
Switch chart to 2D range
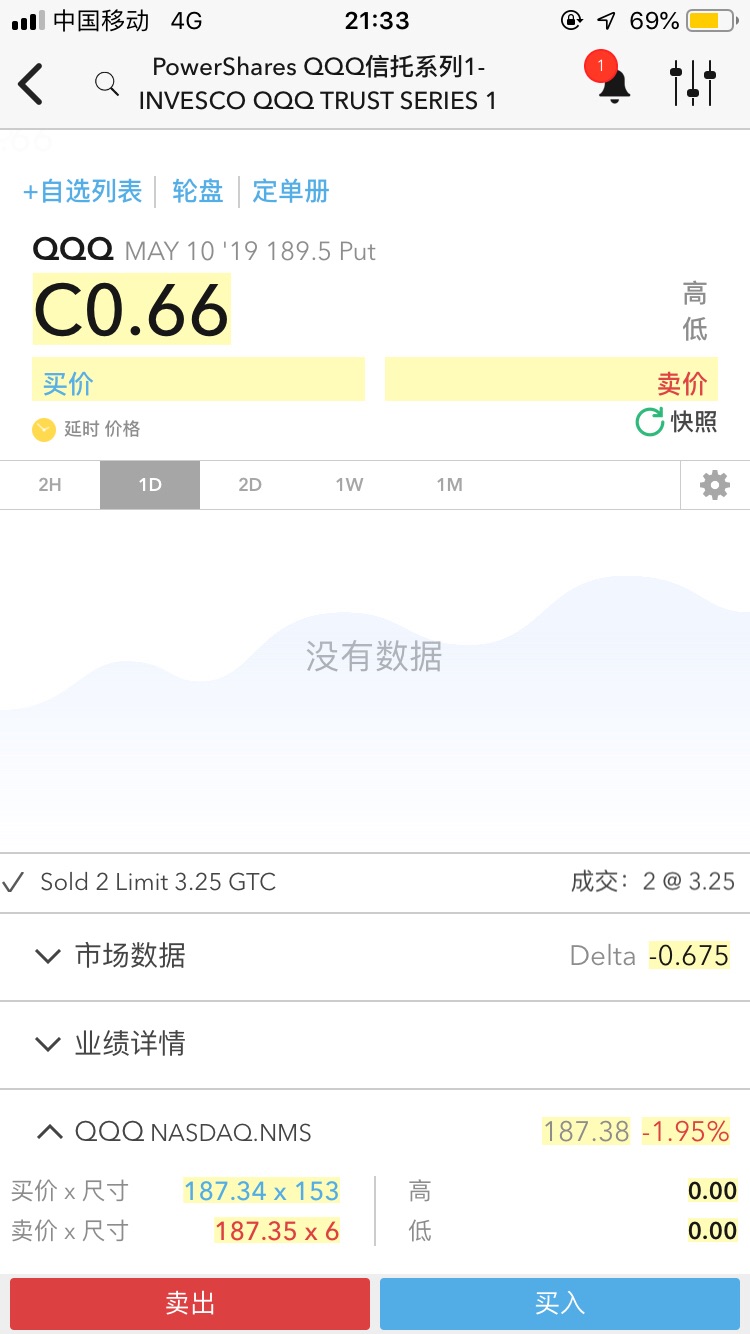[x=250, y=485]
